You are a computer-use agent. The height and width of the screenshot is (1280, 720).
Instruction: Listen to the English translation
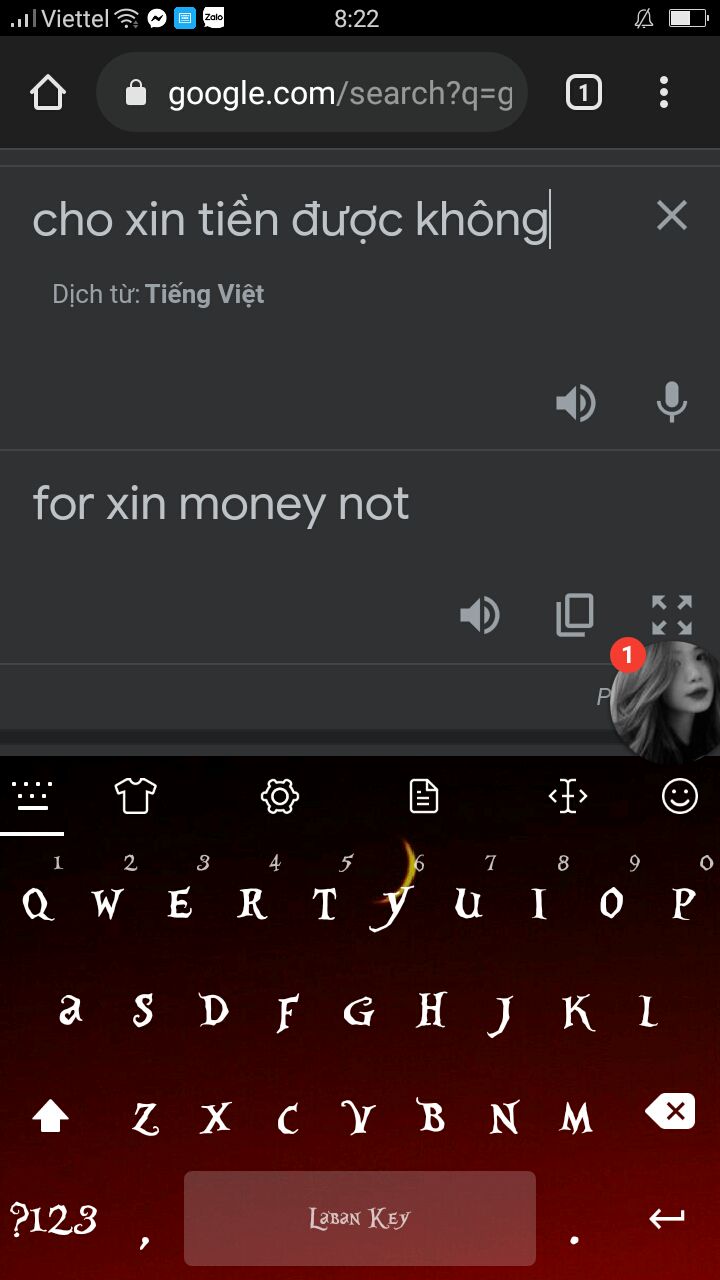pos(479,615)
